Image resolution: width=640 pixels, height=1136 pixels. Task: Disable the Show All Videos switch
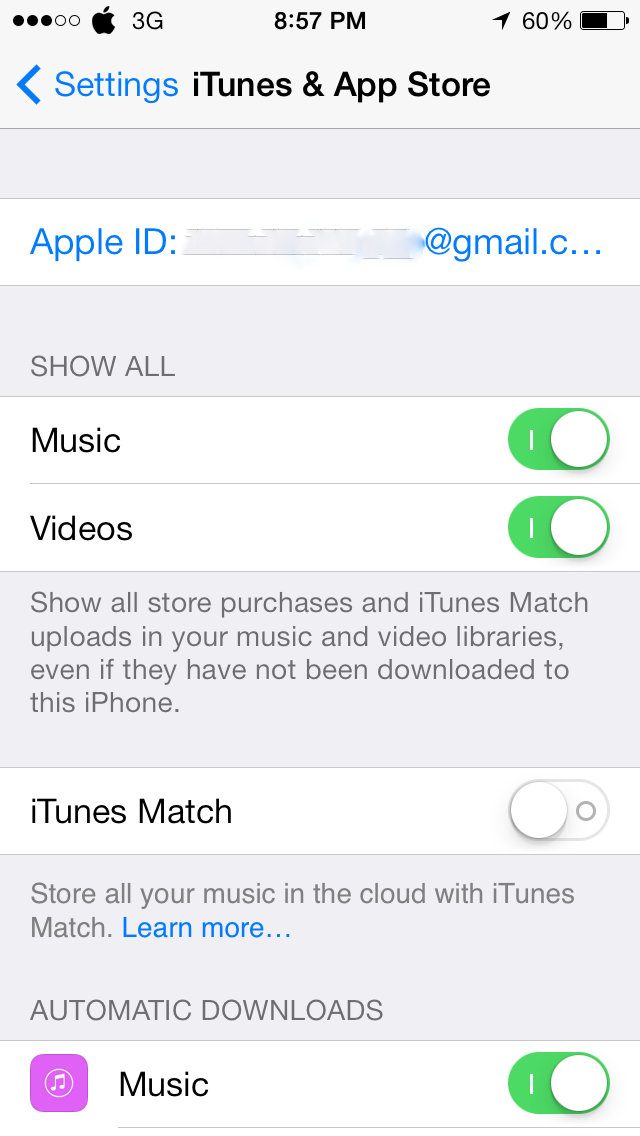[x=558, y=528]
